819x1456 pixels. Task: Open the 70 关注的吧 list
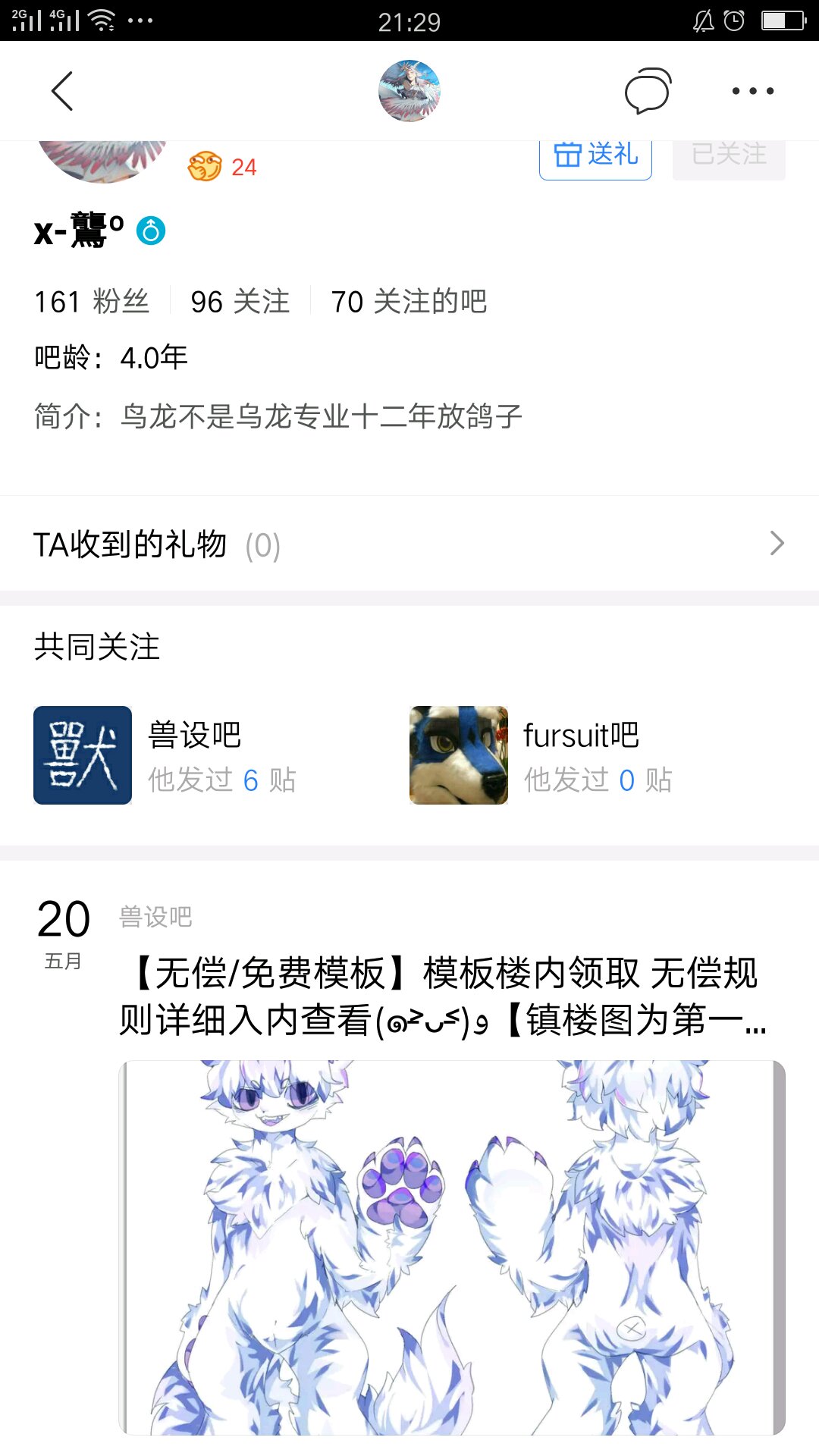tap(409, 302)
